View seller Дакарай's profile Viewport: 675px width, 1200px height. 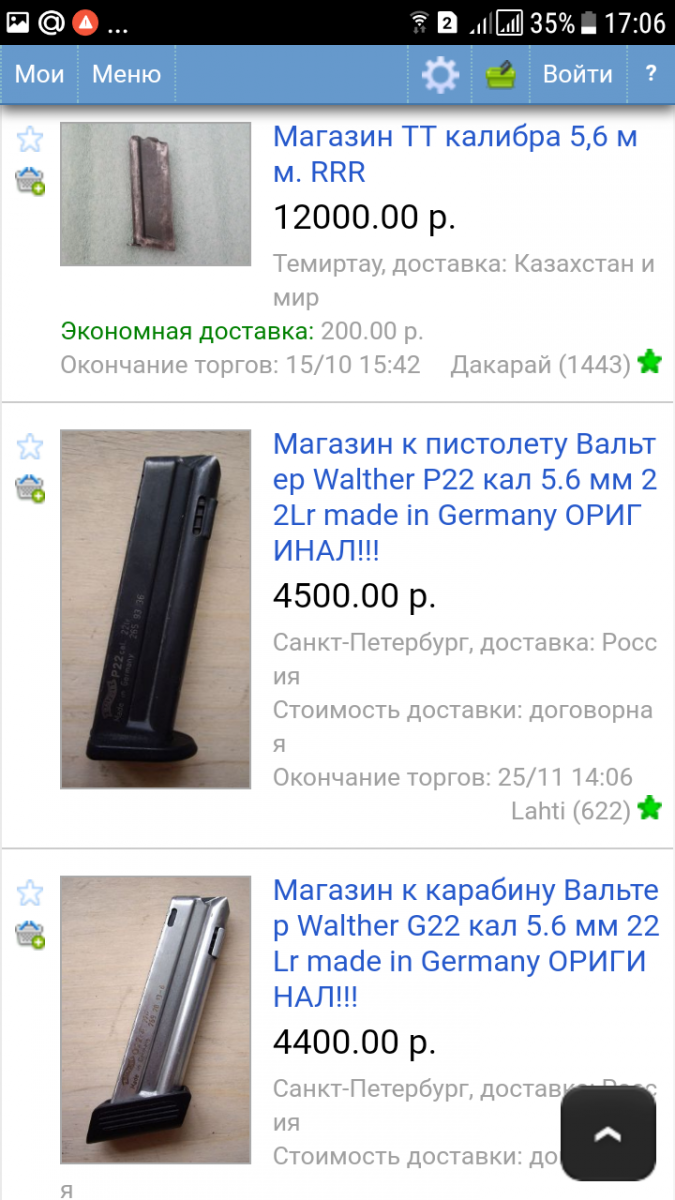[x=540, y=365]
